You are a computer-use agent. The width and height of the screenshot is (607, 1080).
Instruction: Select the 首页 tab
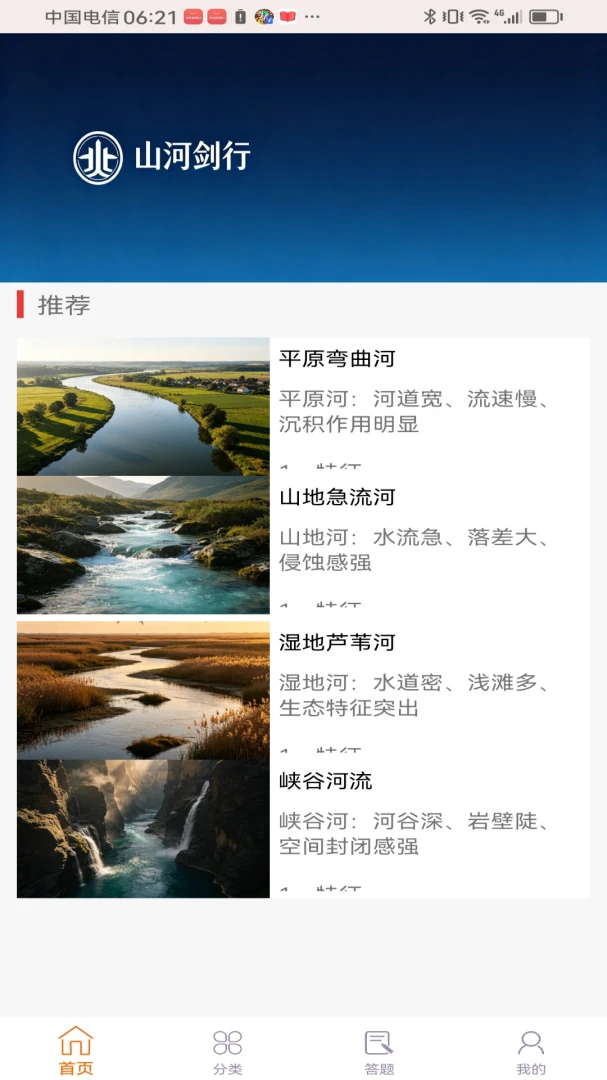[76, 1050]
